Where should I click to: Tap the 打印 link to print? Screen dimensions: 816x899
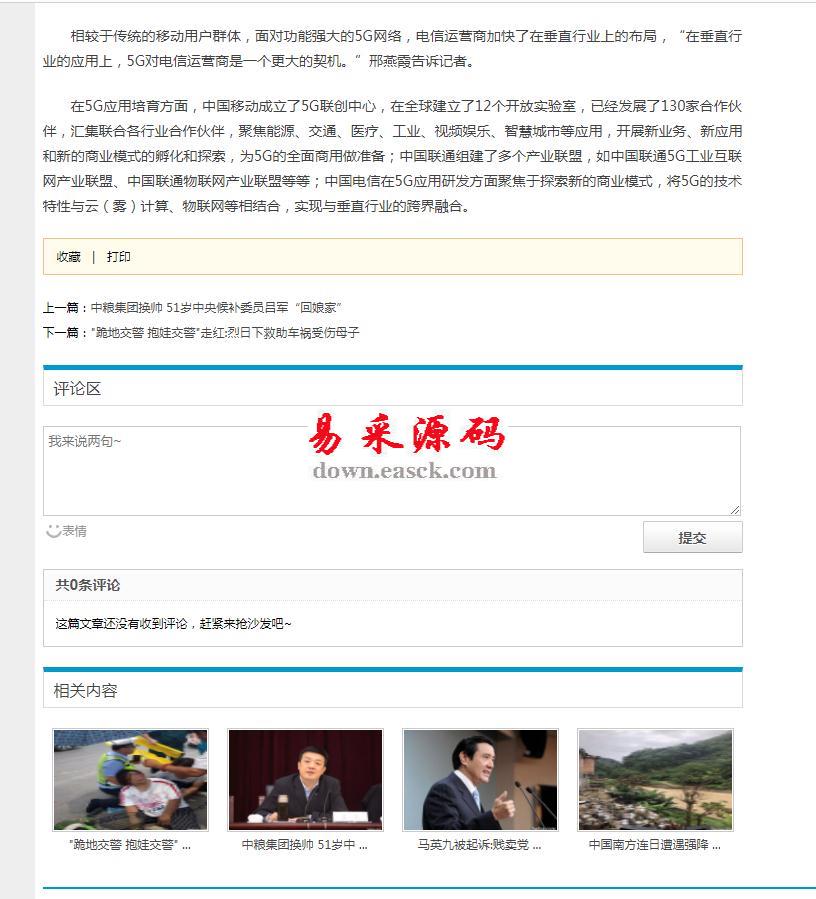point(119,257)
